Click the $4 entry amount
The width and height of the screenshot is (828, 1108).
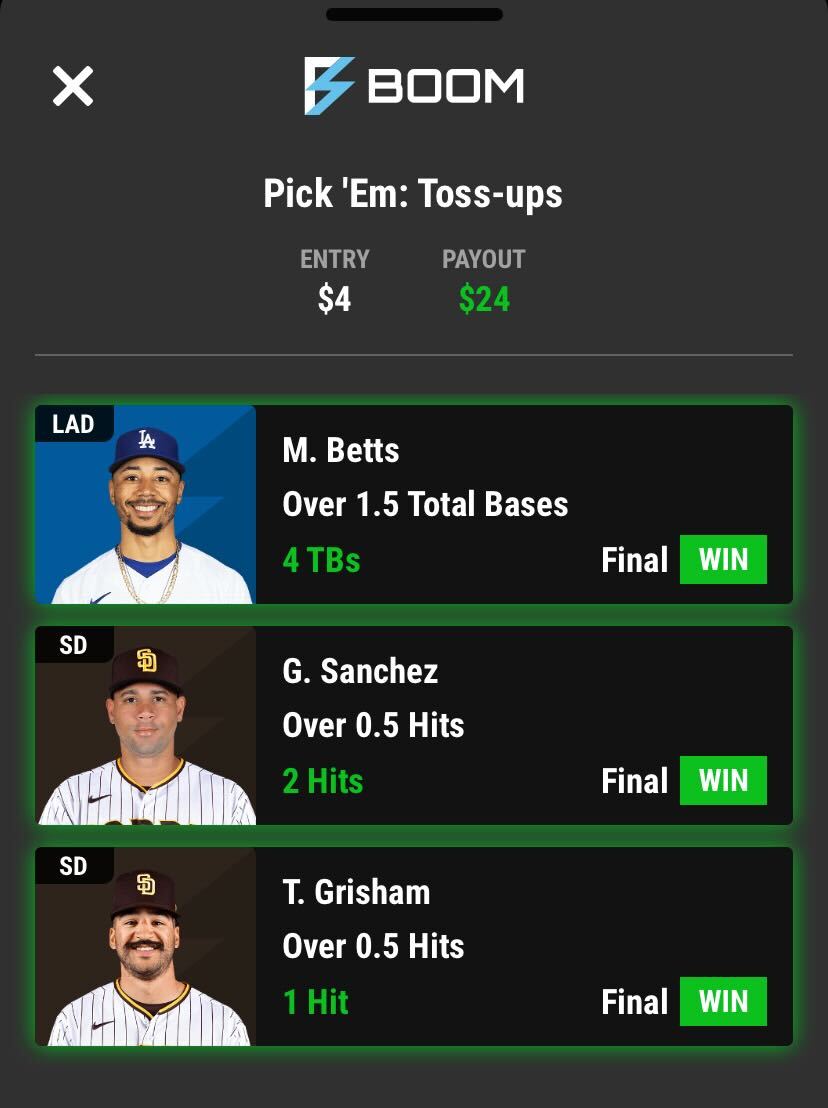(335, 298)
